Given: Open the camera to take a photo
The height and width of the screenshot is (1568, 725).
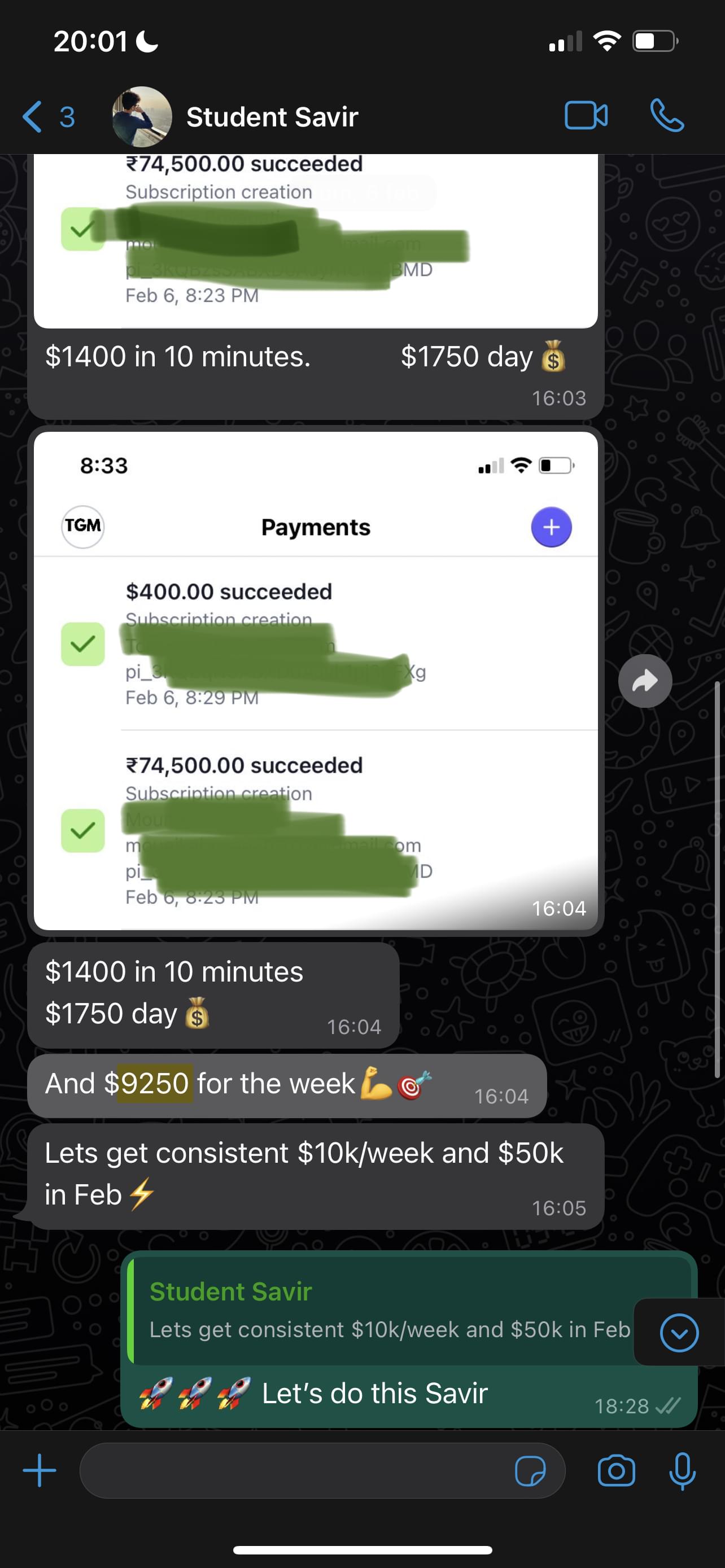Looking at the screenshot, I should pyautogui.click(x=616, y=1470).
